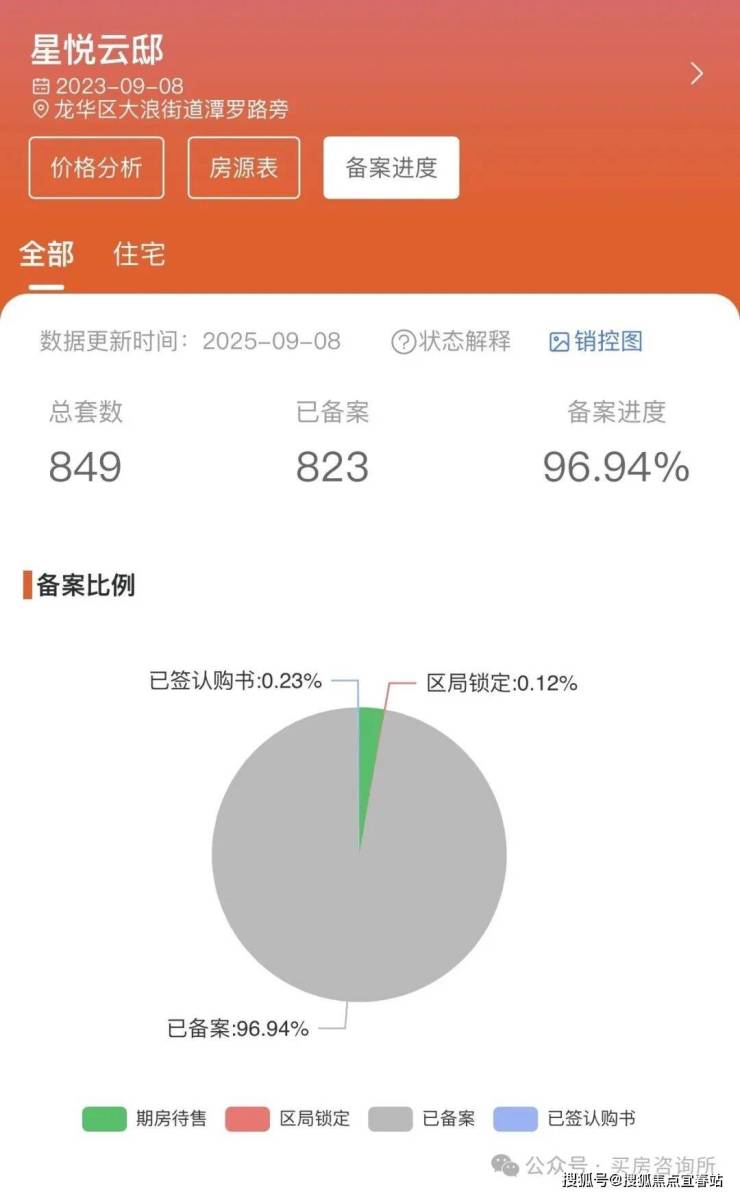740x1196 pixels.
Task: Toggle the 期房待售 legend item
Action: pos(145,1119)
